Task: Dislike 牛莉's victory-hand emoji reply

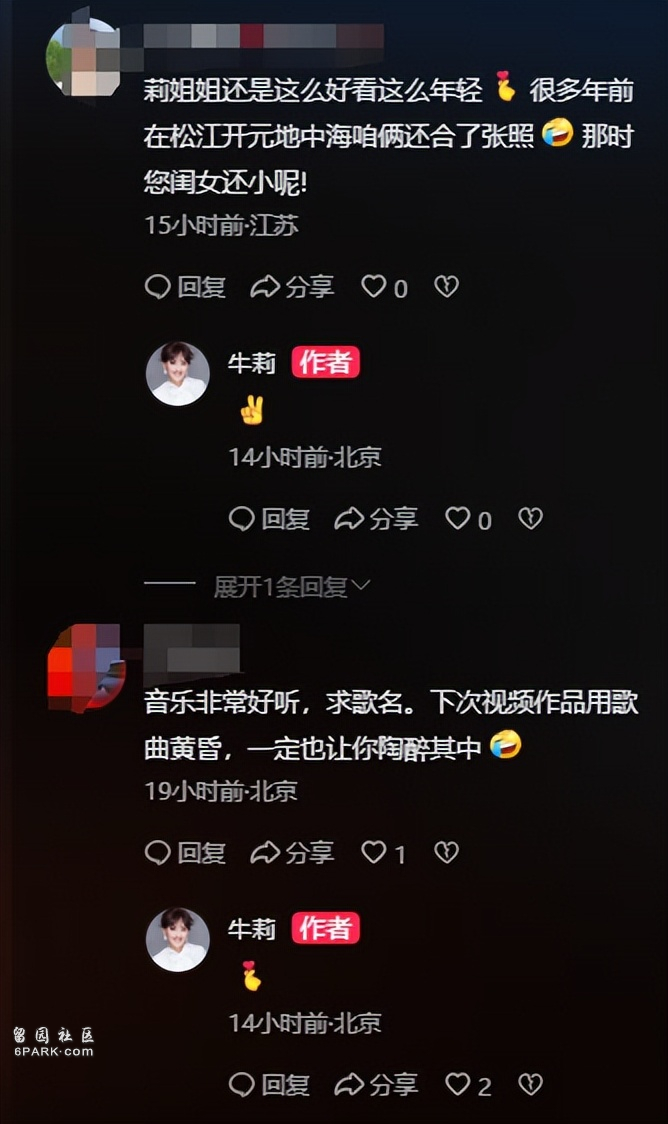Action: coord(530,519)
